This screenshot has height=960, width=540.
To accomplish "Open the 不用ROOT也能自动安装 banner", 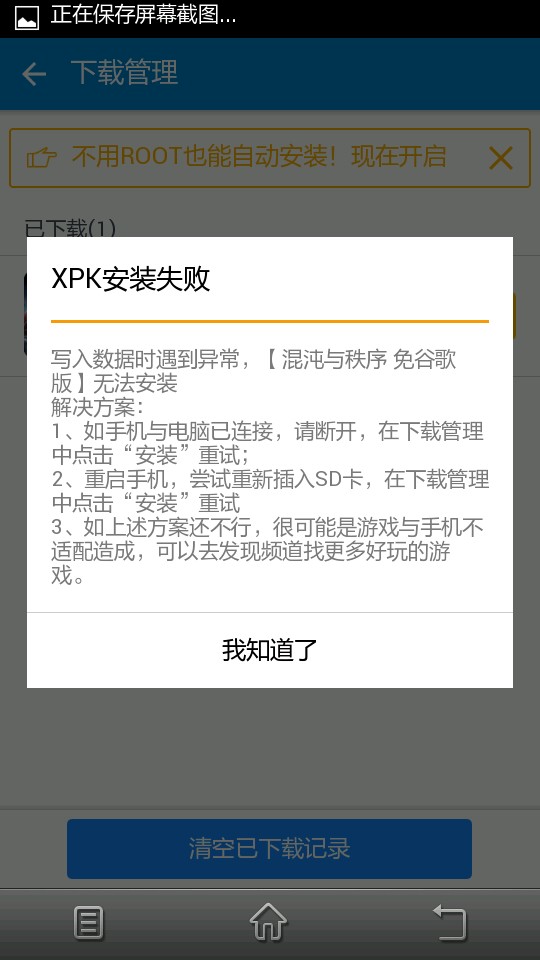I will pyautogui.click(x=259, y=158).
